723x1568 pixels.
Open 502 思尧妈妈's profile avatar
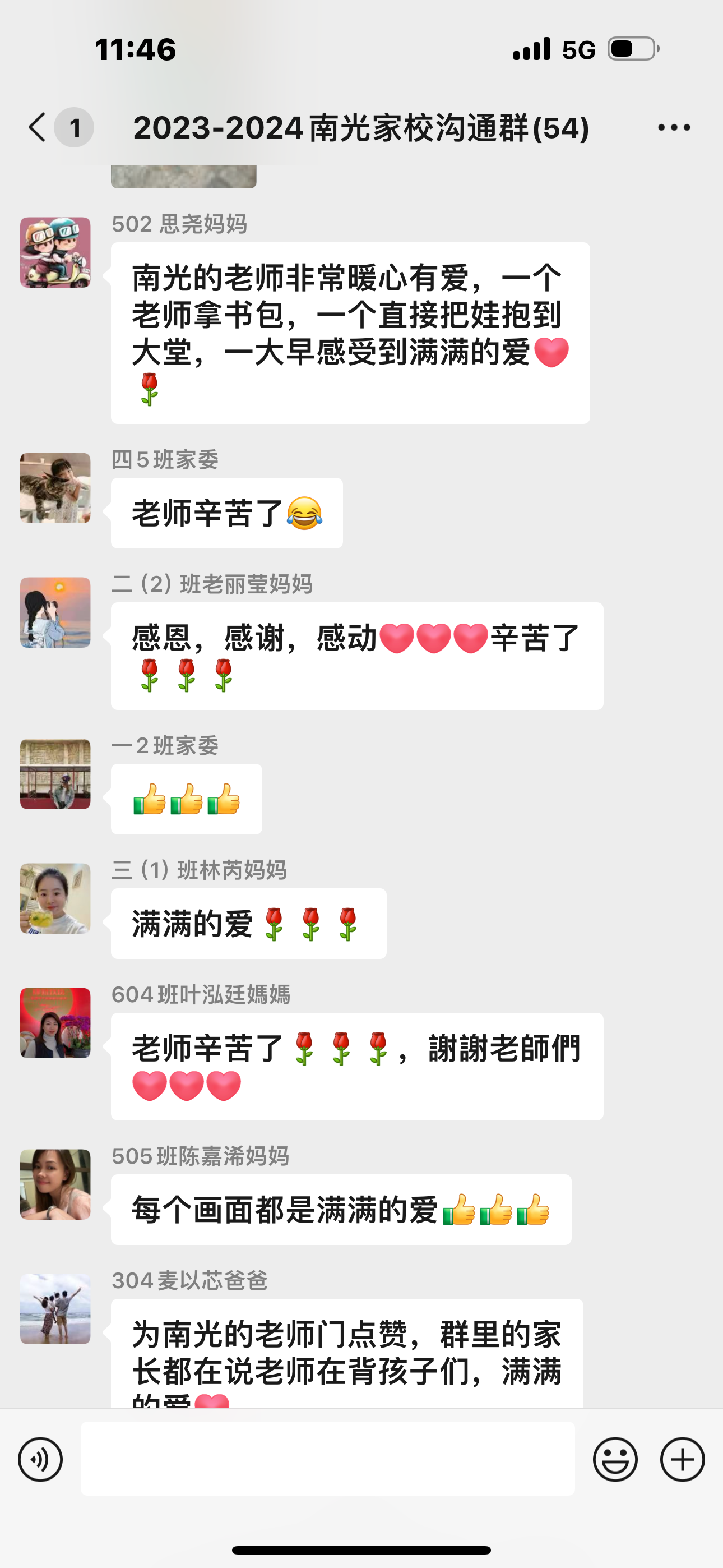pyautogui.click(x=55, y=252)
